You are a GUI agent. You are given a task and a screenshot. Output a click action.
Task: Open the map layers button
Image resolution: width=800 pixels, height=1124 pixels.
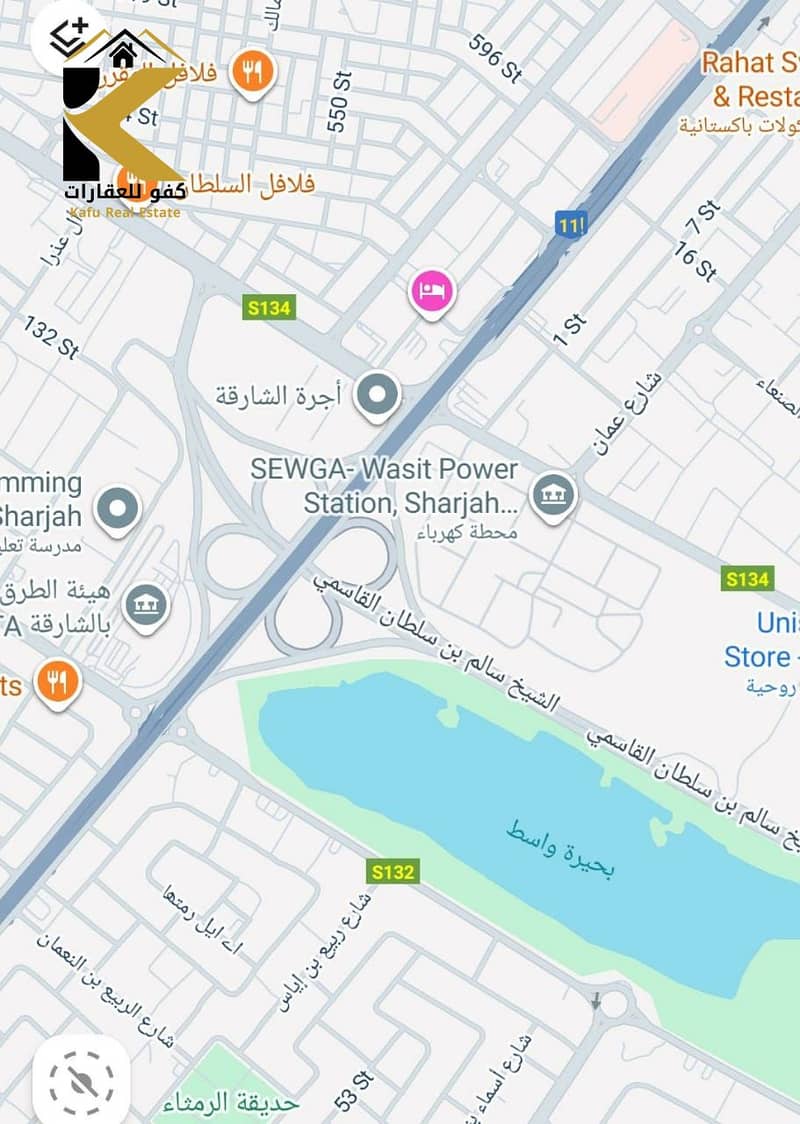(x=68, y=37)
